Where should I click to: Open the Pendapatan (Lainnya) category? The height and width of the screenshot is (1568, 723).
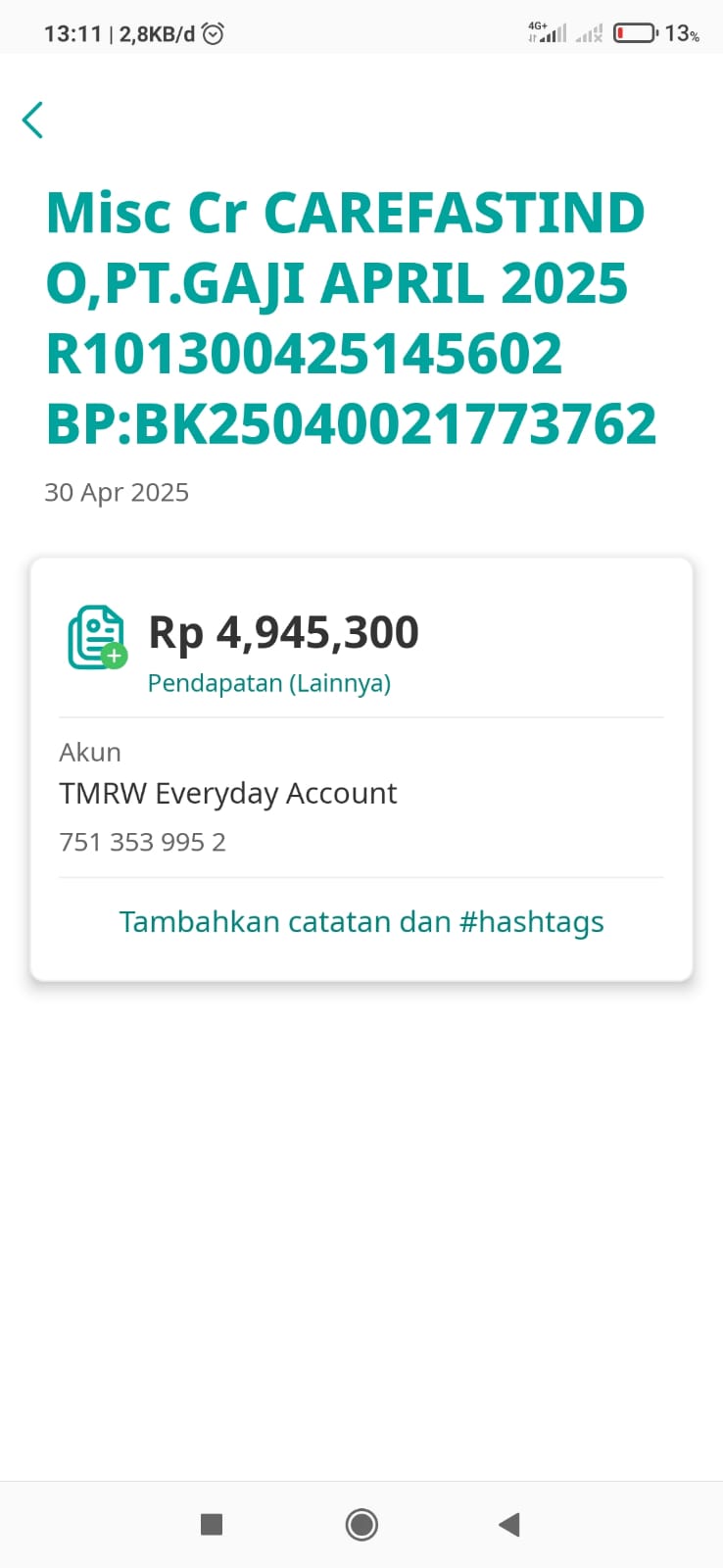[269, 683]
